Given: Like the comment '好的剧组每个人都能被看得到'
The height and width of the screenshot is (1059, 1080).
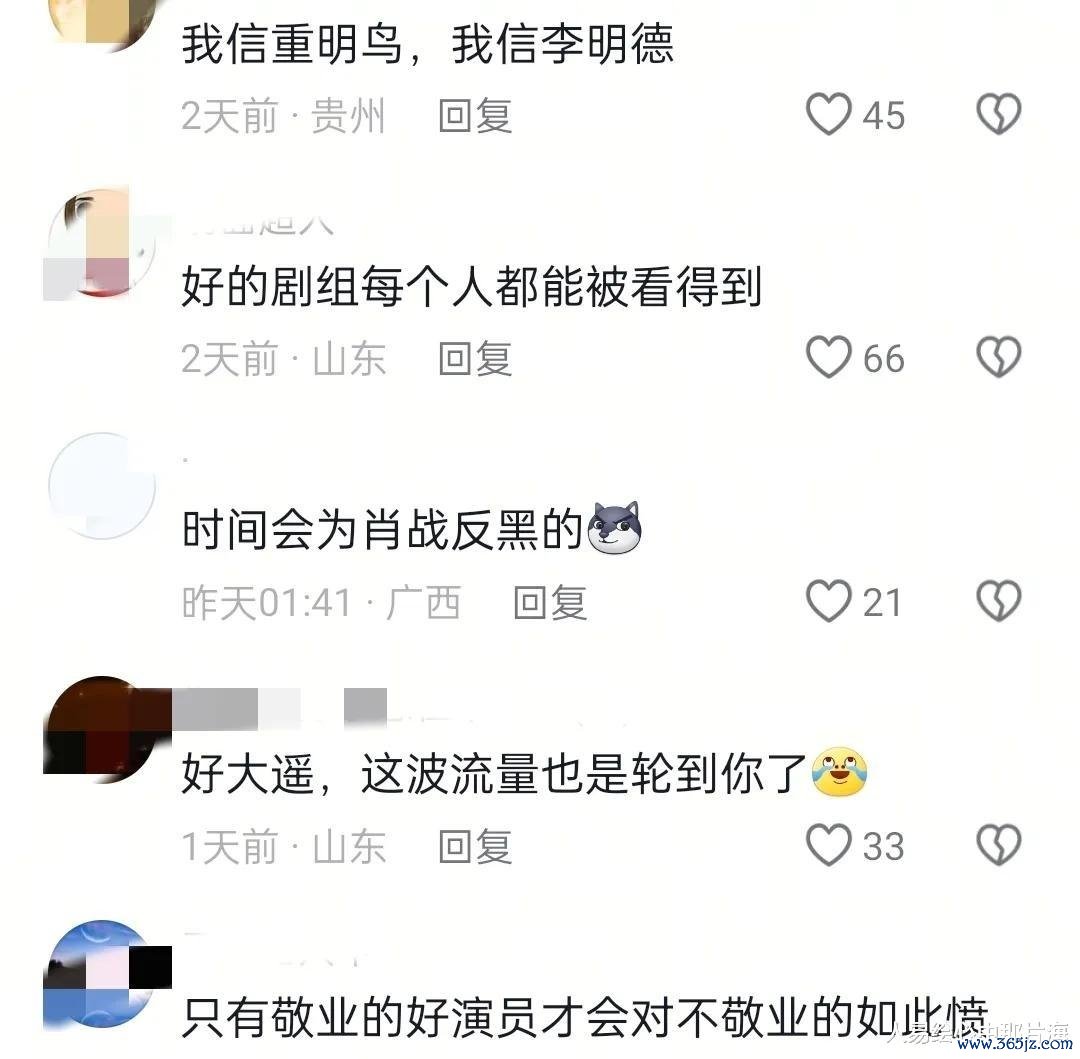Looking at the screenshot, I should point(829,358).
